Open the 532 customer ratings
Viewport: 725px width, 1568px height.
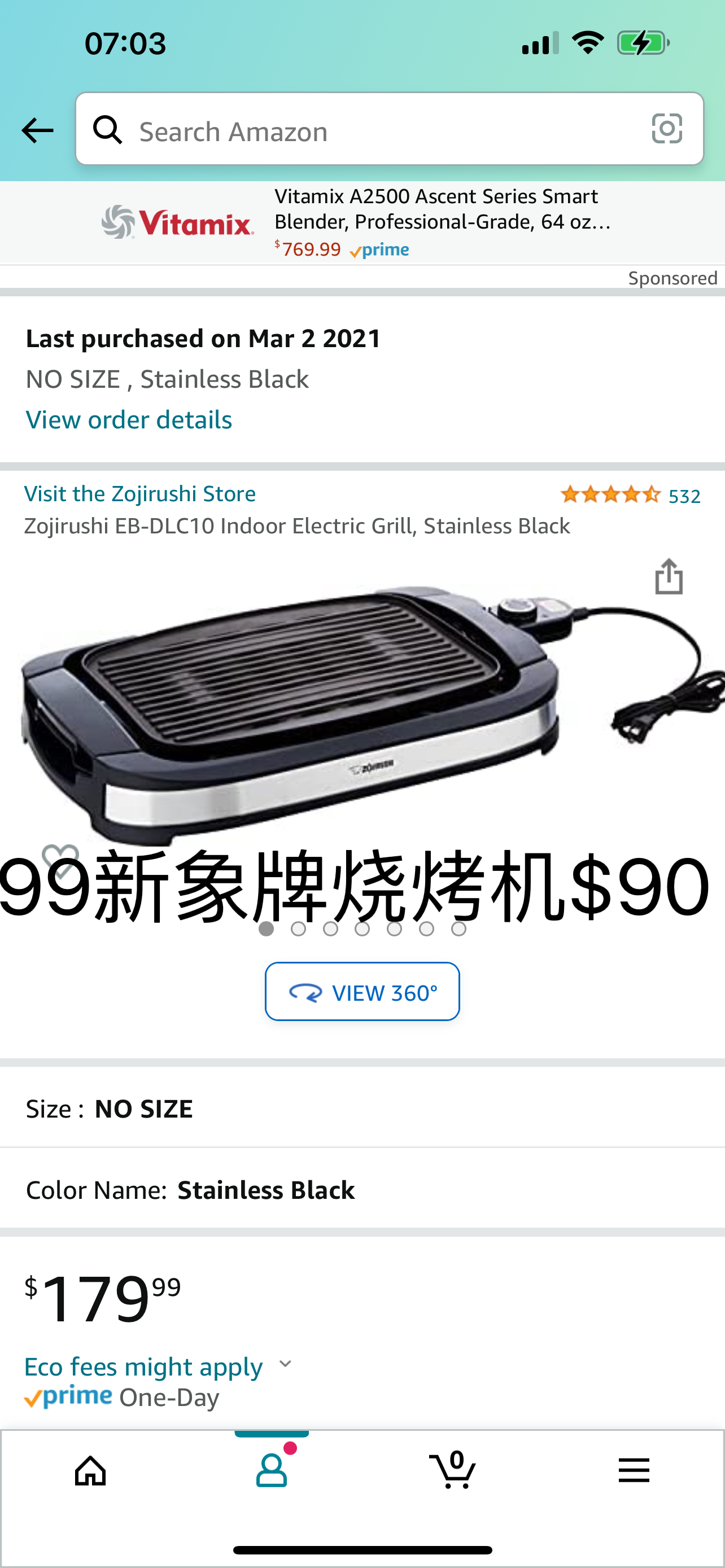tap(631, 496)
